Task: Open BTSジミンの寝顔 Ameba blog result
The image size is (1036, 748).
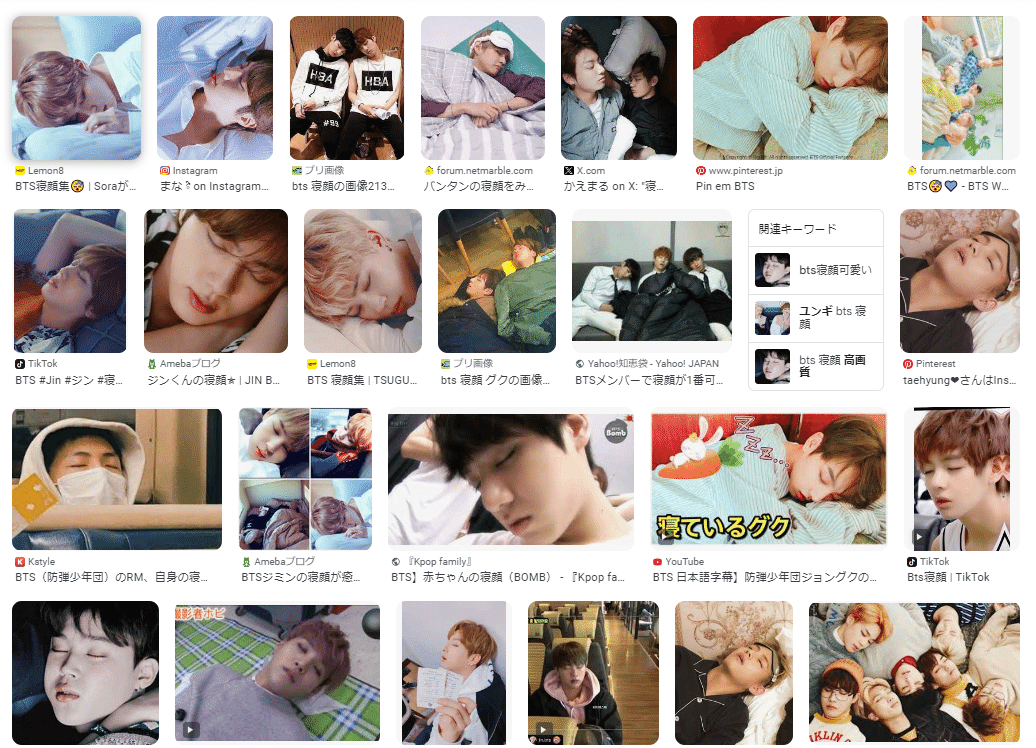Action: click(x=305, y=479)
